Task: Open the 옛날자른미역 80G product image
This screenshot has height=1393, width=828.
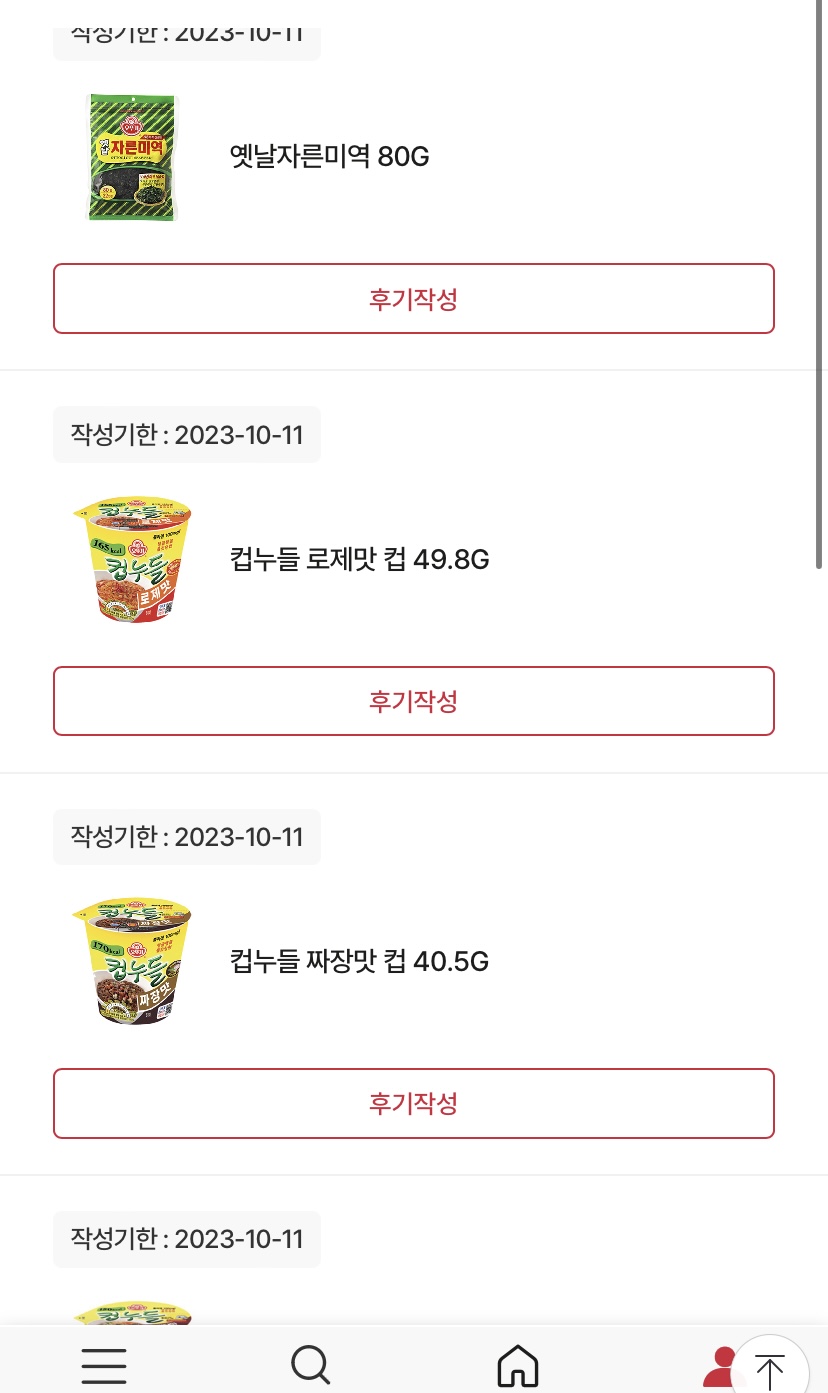Action: point(132,157)
